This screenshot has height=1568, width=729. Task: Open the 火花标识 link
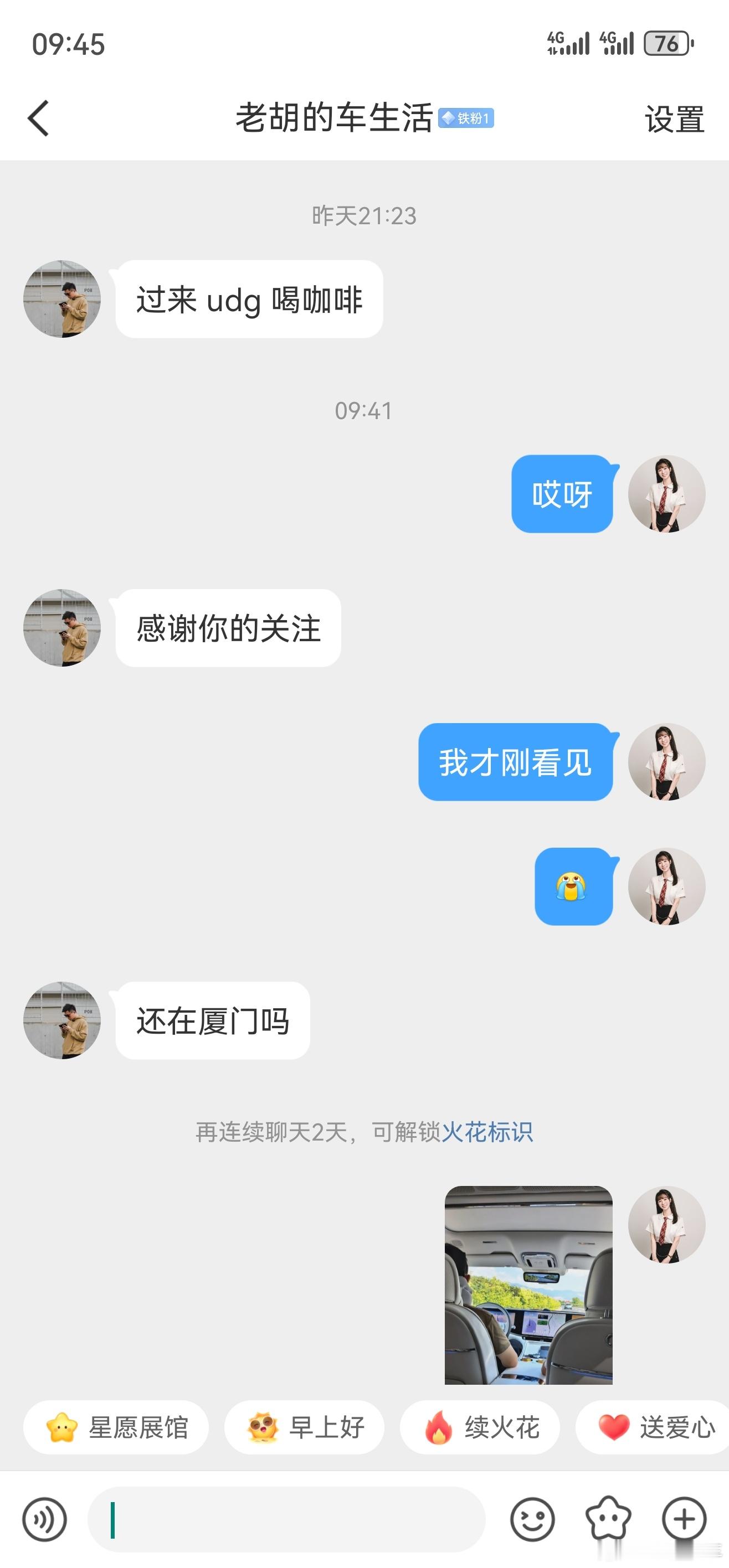tap(486, 1132)
